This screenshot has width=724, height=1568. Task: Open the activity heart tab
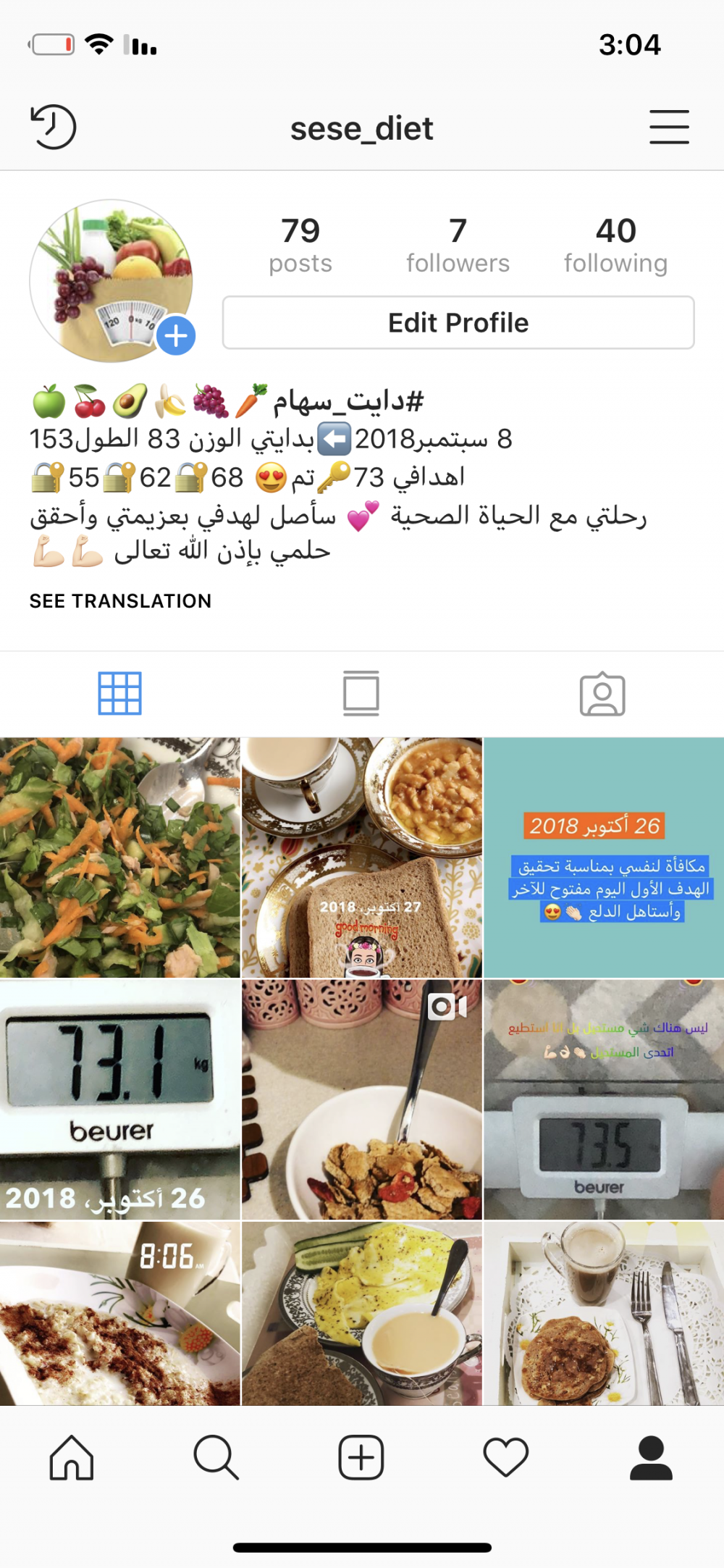[505, 1457]
